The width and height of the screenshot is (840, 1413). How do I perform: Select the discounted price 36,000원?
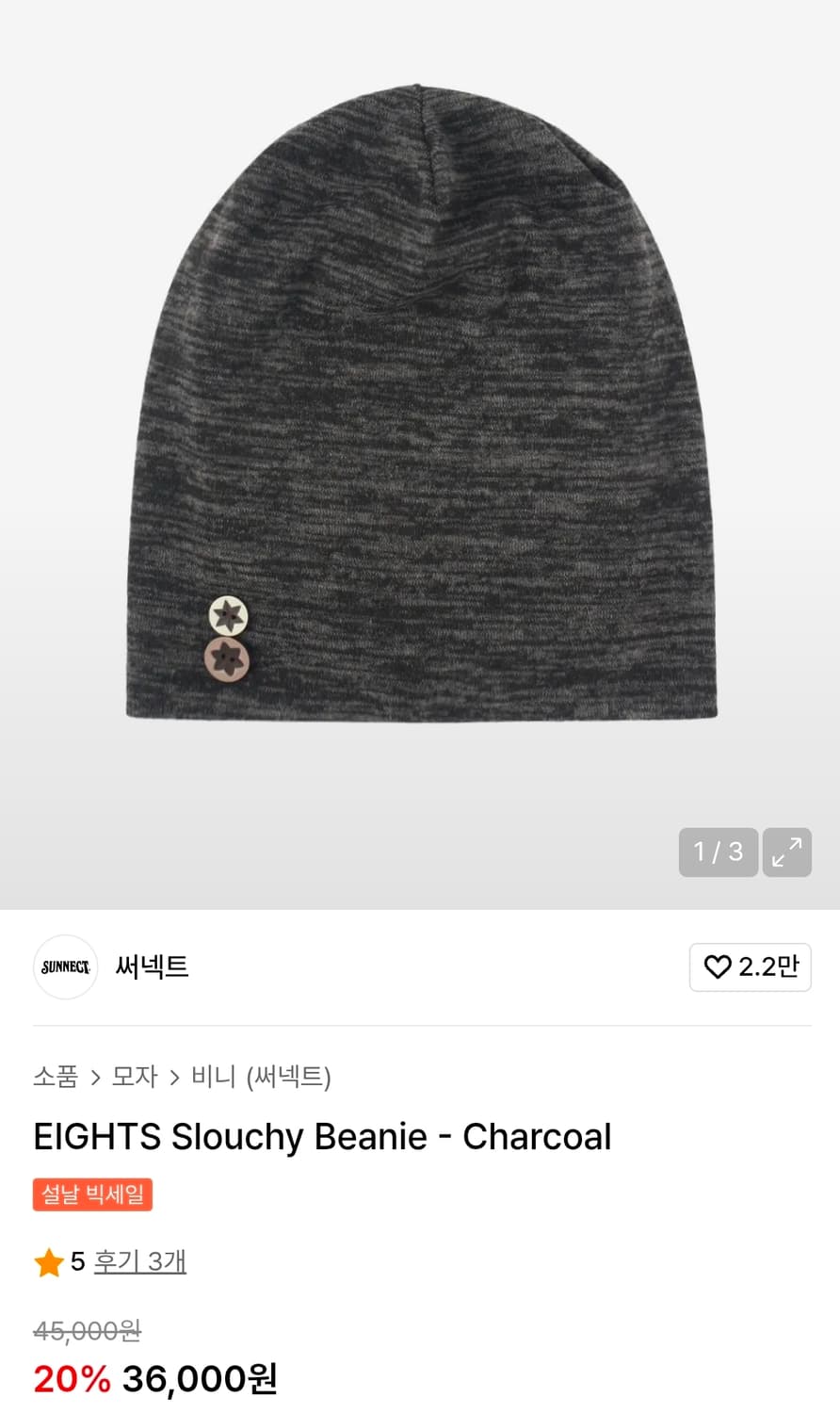(x=199, y=1379)
